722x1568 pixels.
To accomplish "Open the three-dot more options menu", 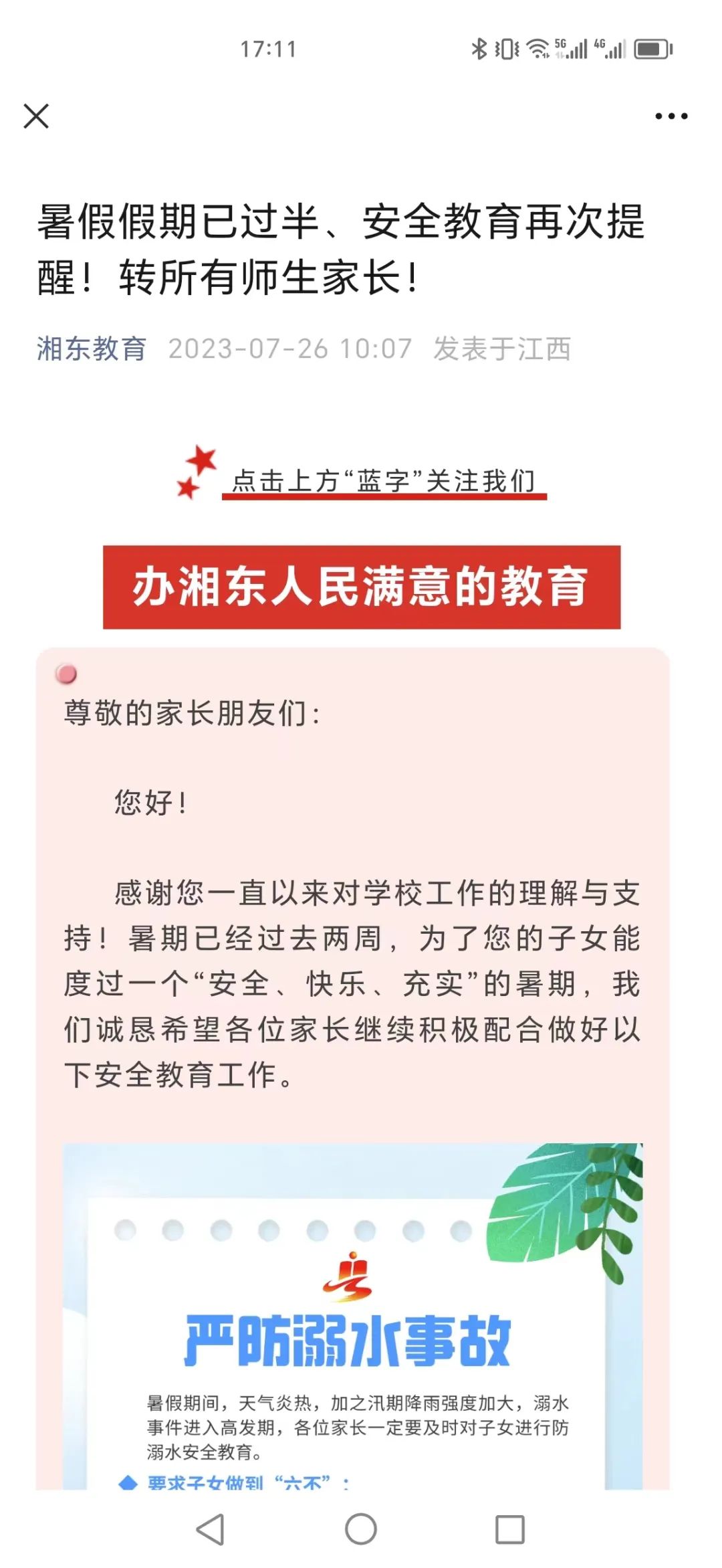I will (x=671, y=116).
